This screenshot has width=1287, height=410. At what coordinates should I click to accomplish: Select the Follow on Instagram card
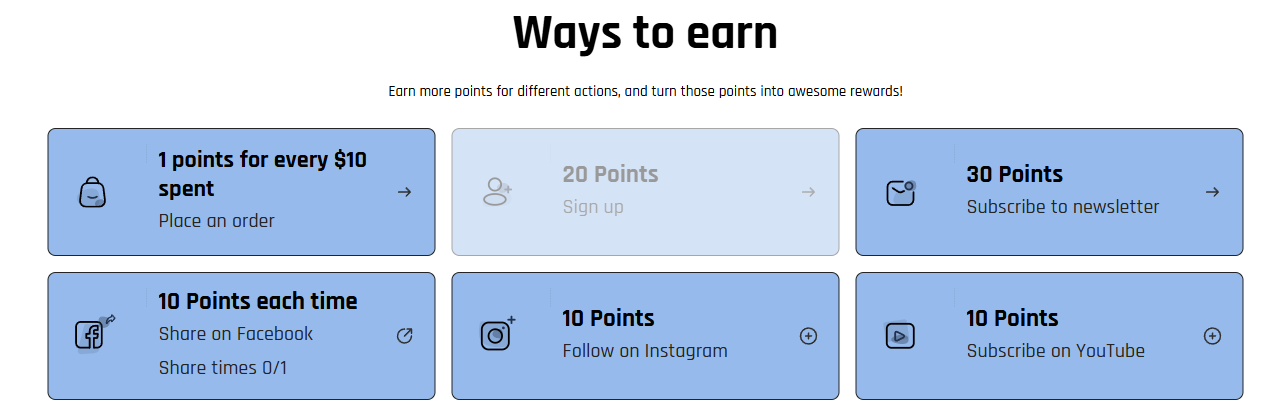pyautogui.click(x=645, y=336)
